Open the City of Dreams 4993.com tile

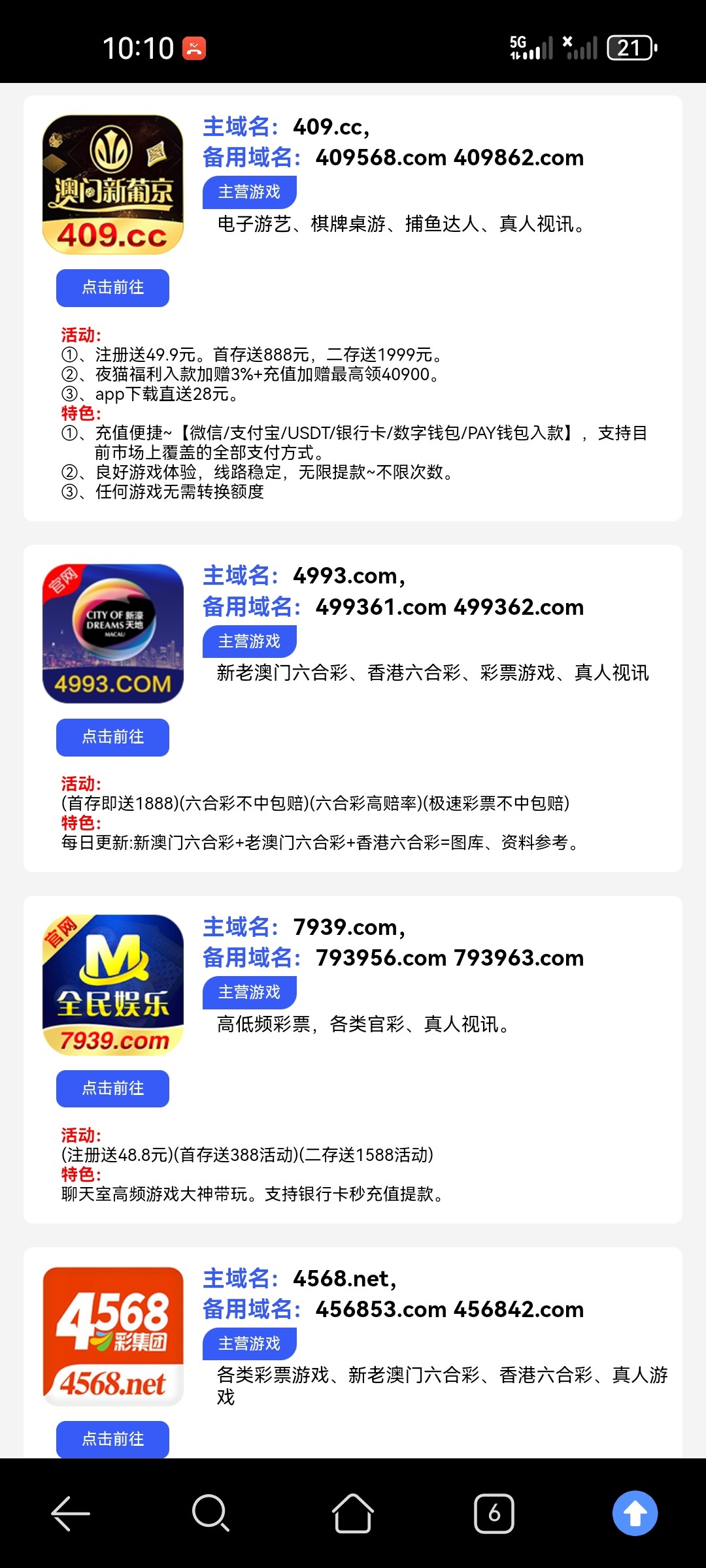coord(113,634)
